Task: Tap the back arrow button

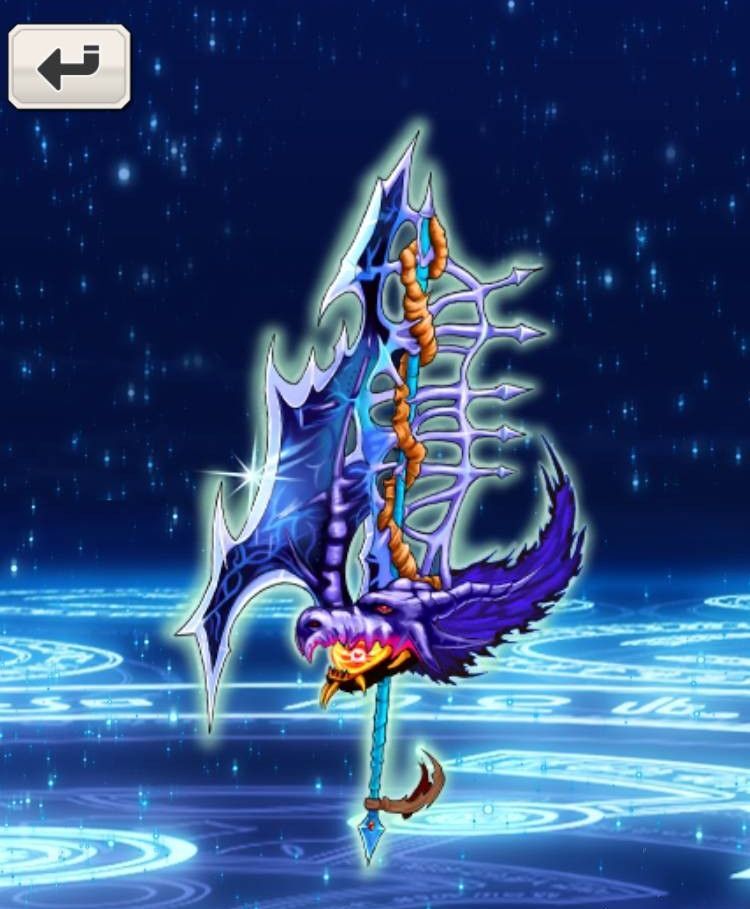Action: [69, 66]
